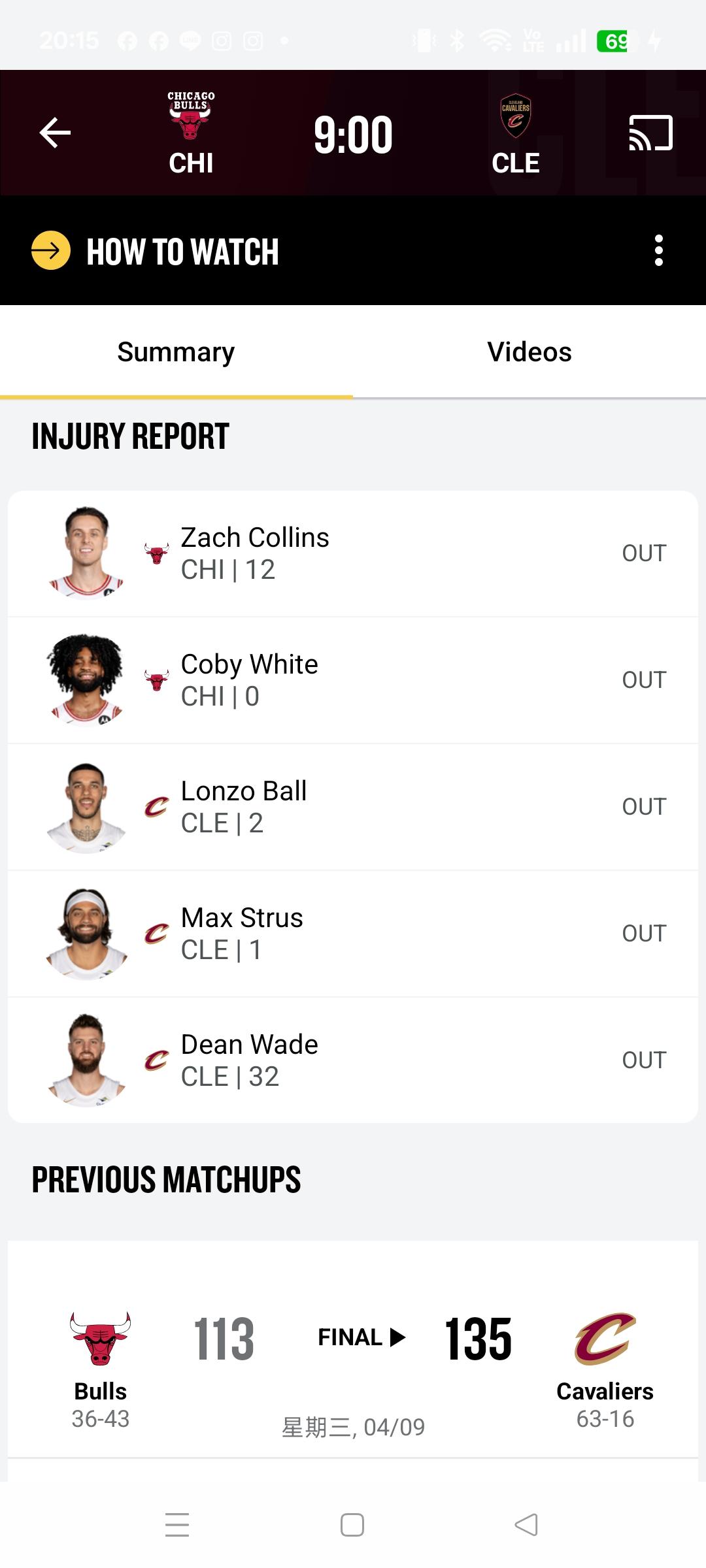
Task: Select the Summary tab
Action: tap(176, 352)
